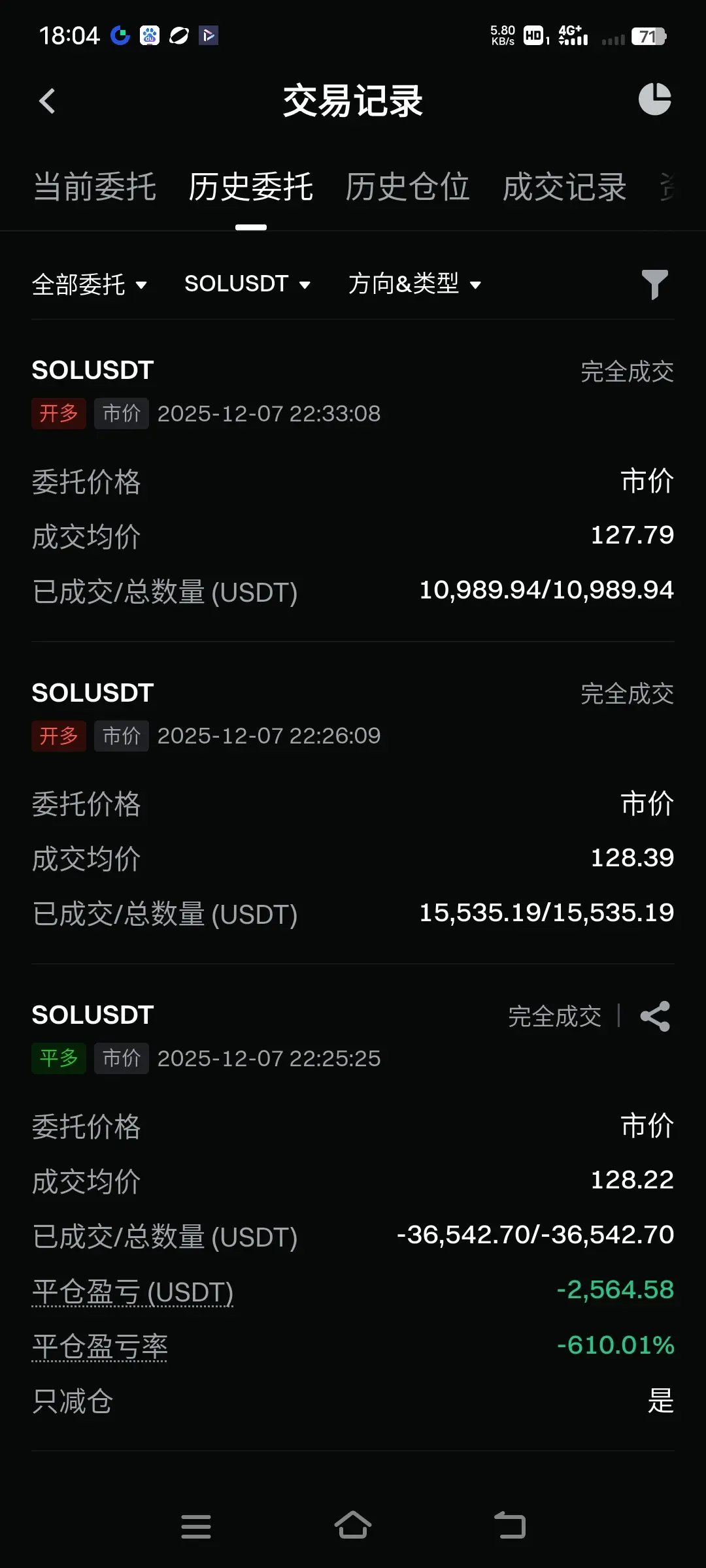Tap the underlined 平仓盈亏率 label

[100, 1347]
